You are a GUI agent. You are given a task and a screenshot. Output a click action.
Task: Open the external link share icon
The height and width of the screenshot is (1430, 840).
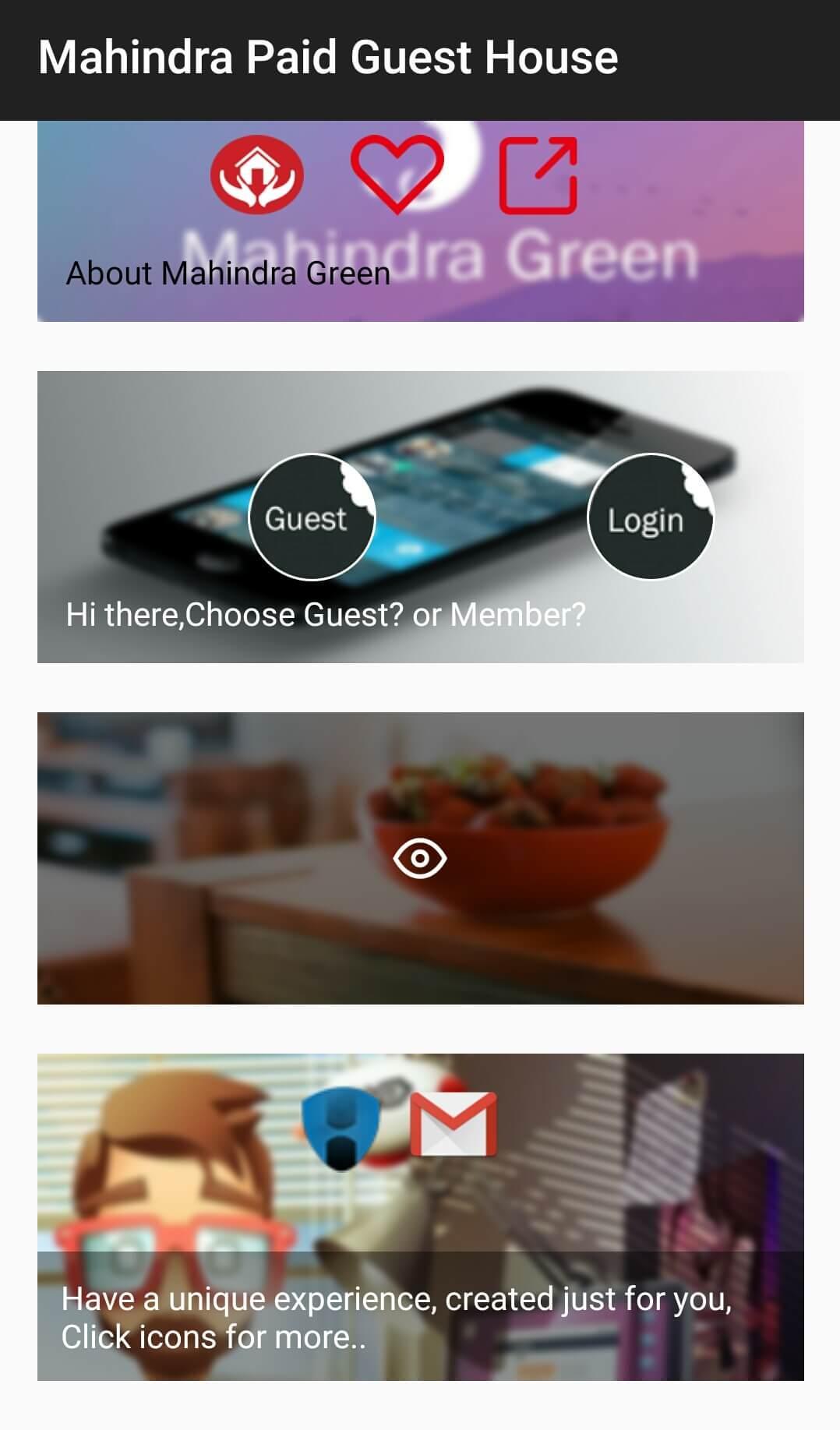point(538,175)
